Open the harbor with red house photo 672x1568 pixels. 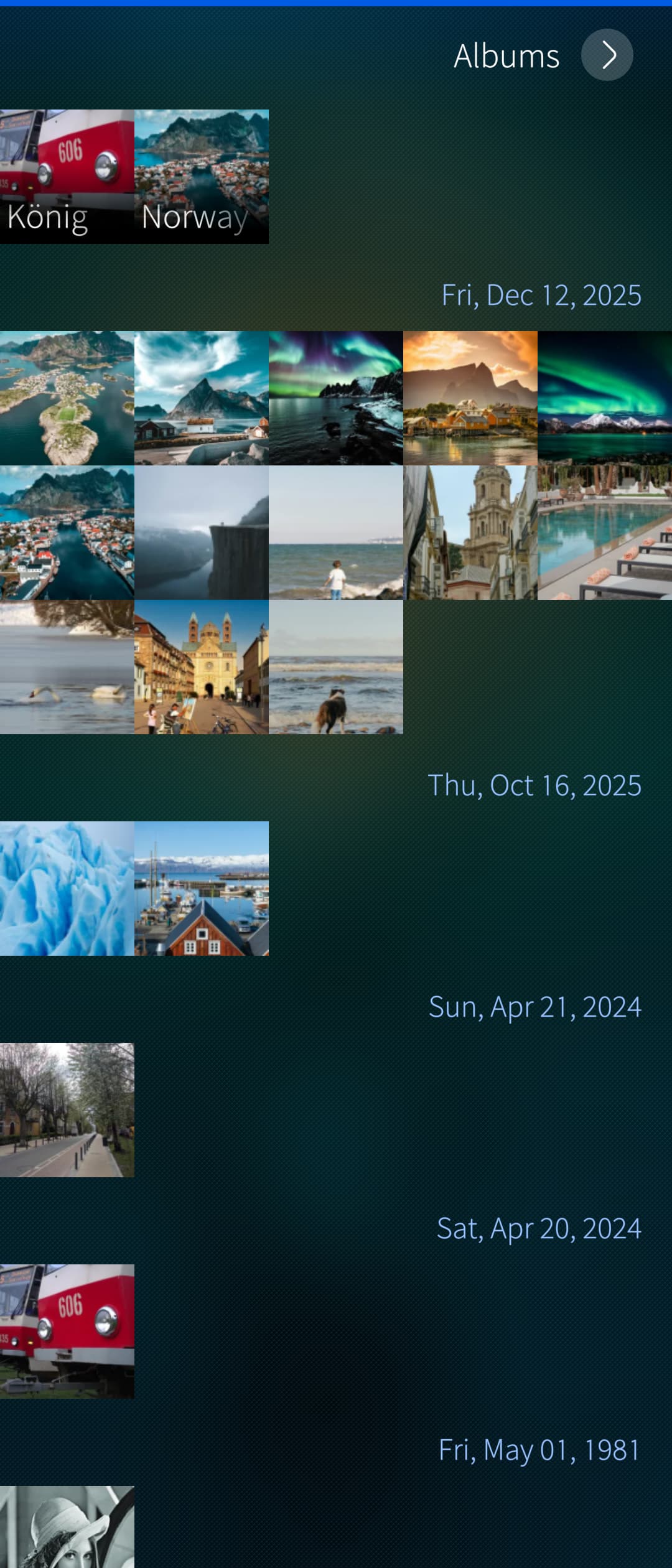tap(201, 888)
